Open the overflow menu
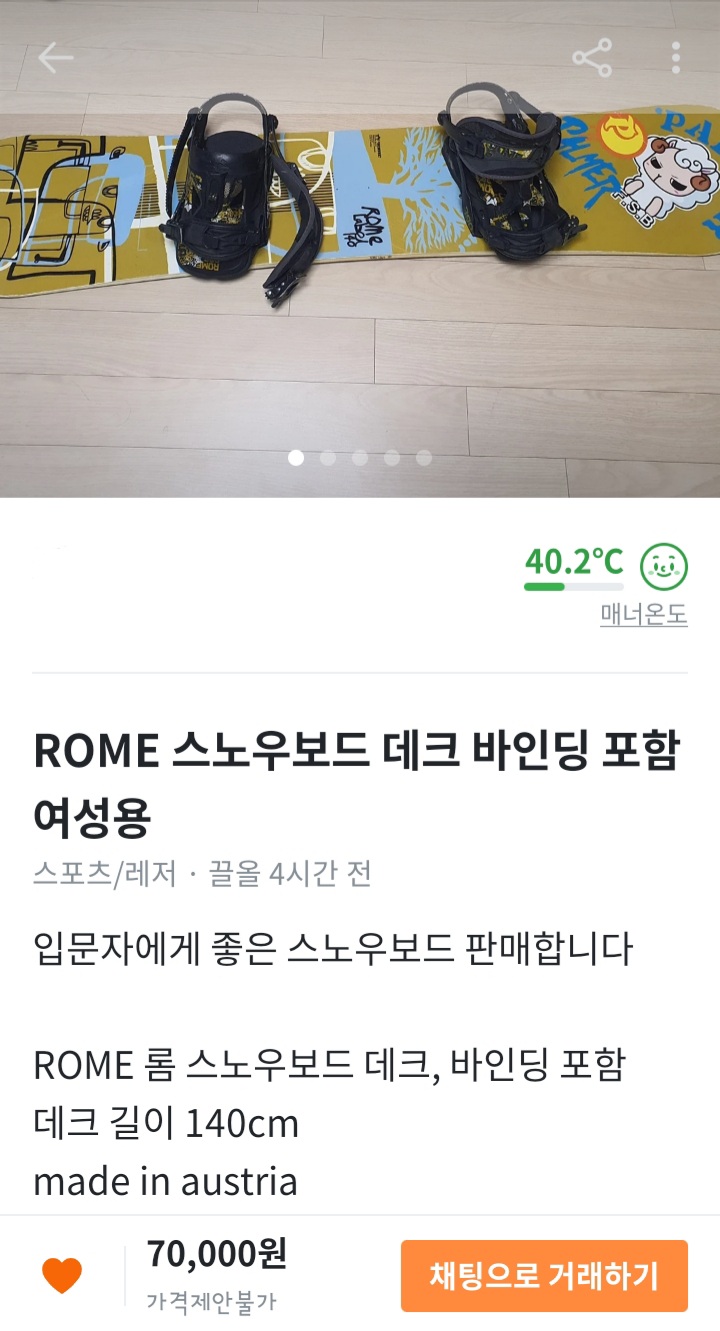The width and height of the screenshot is (720, 1331). point(676,58)
